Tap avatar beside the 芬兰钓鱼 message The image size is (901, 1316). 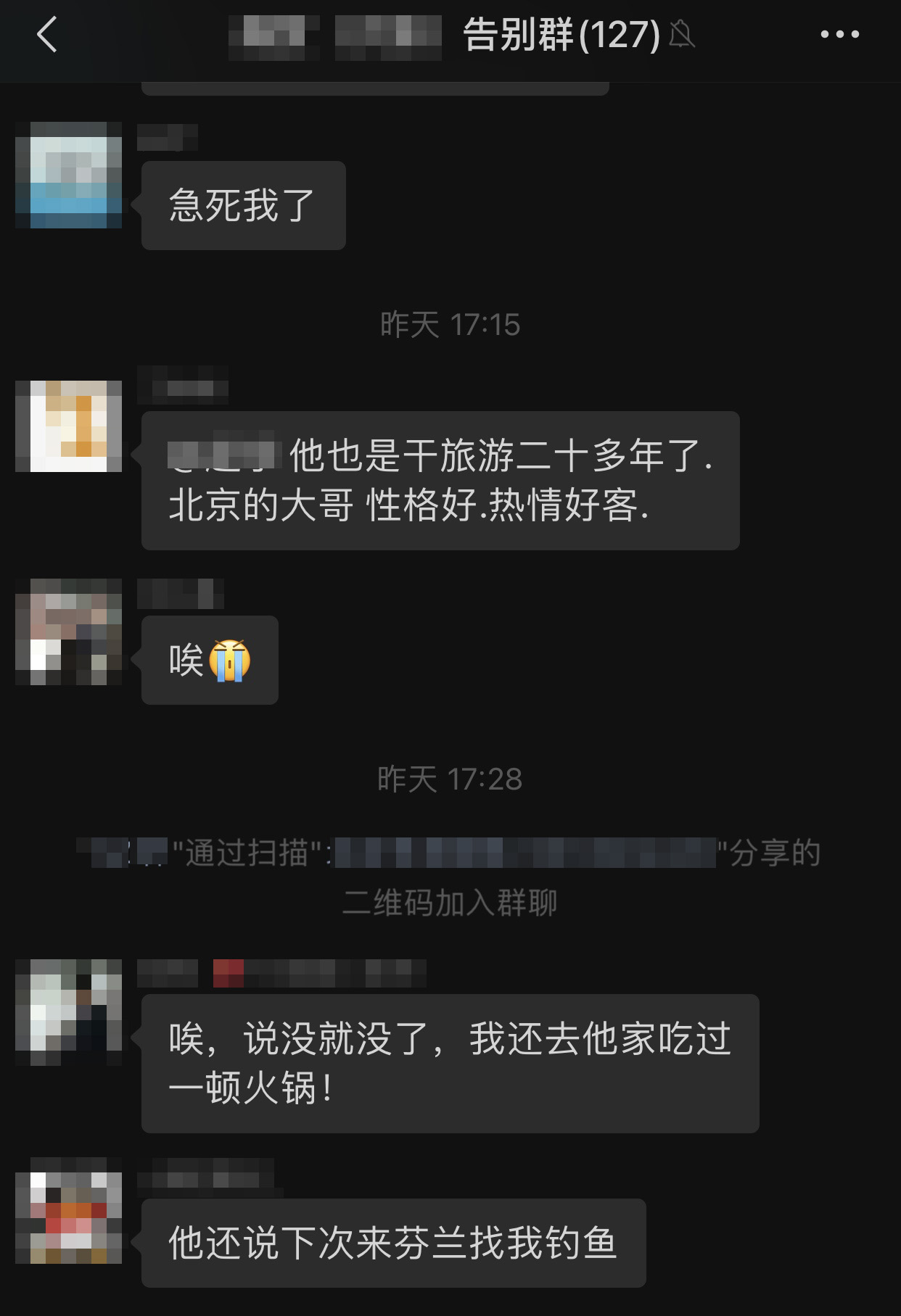[68, 1212]
